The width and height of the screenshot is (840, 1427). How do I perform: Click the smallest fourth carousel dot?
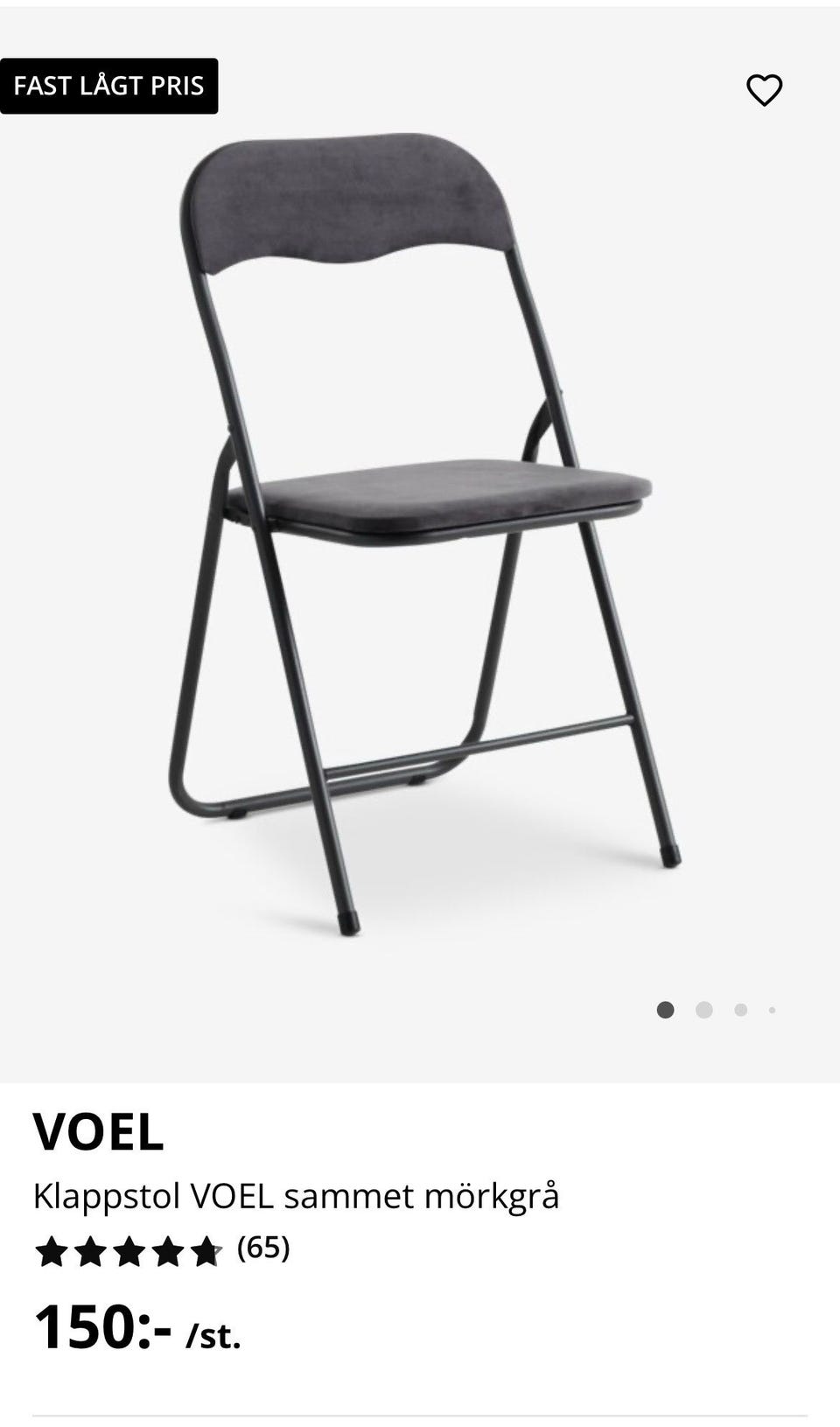pyautogui.click(x=772, y=1010)
